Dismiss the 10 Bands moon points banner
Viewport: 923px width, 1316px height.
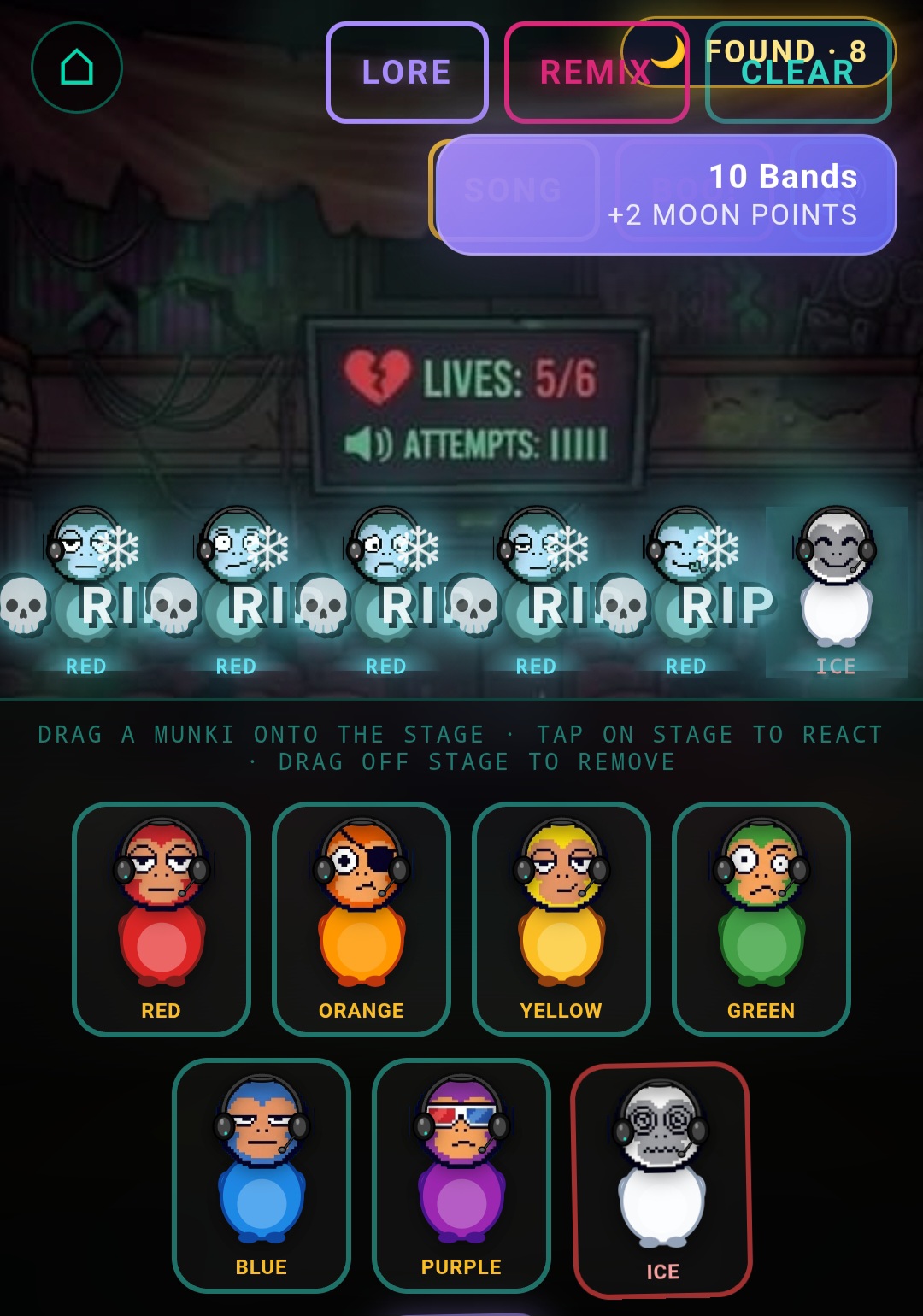coord(666,195)
